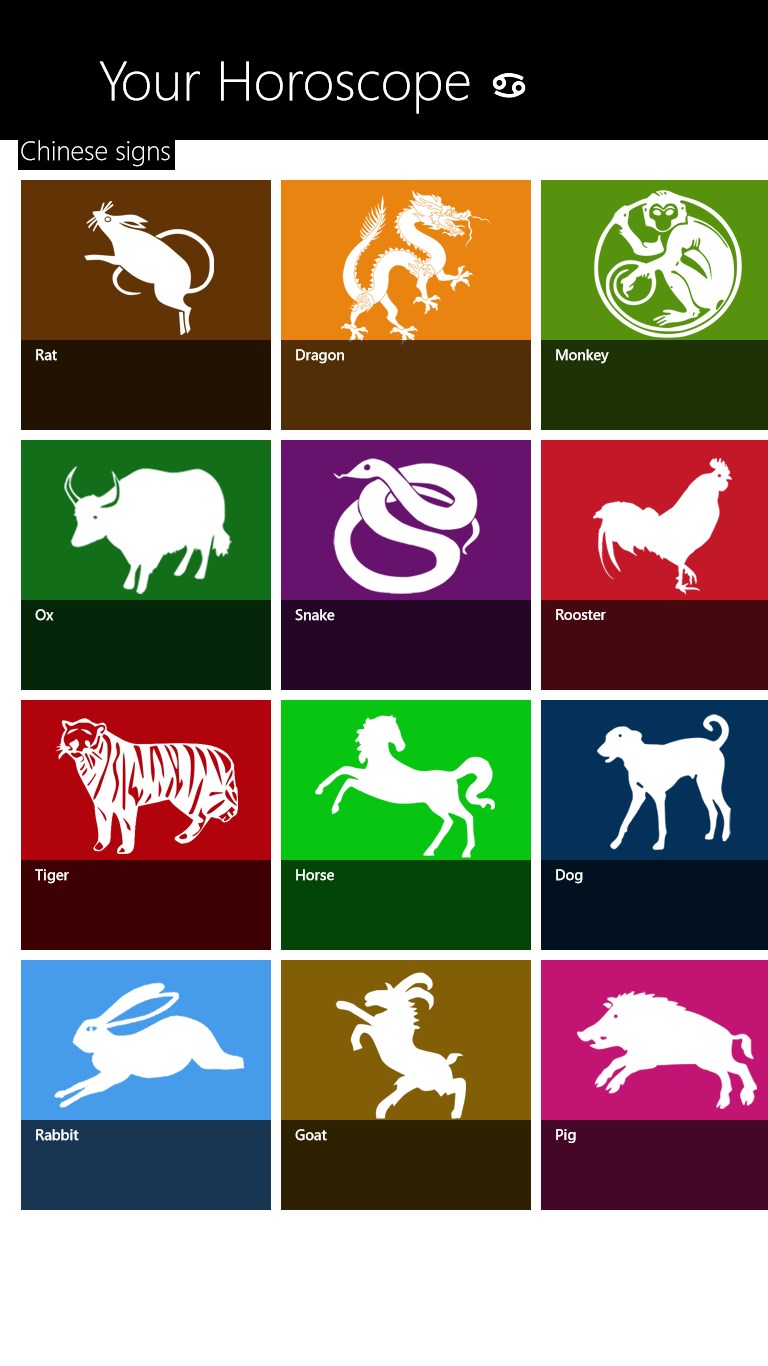This screenshot has width=768, height=1366.
Task: Open the Rat sign tile
Action: point(146,305)
